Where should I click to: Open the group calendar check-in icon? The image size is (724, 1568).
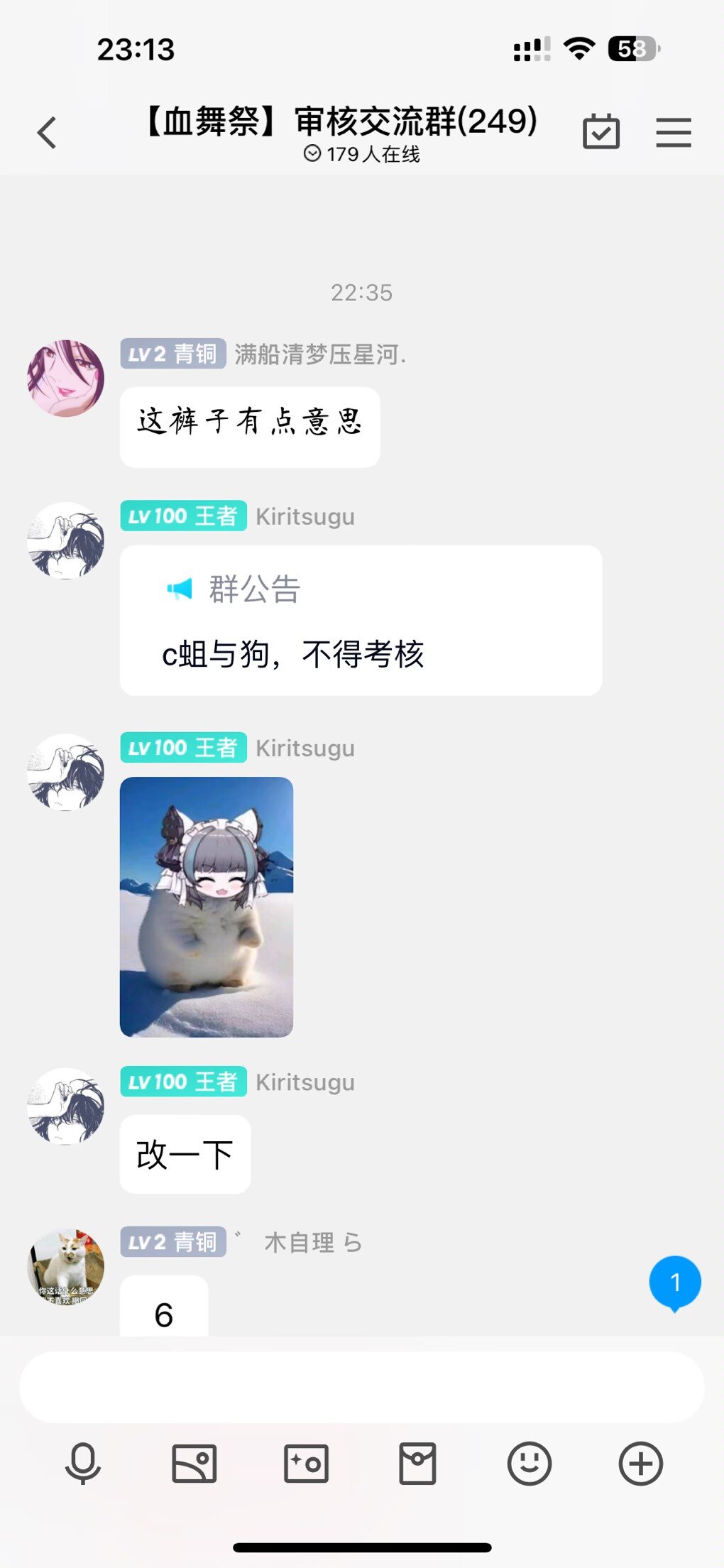pyautogui.click(x=601, y=131)
